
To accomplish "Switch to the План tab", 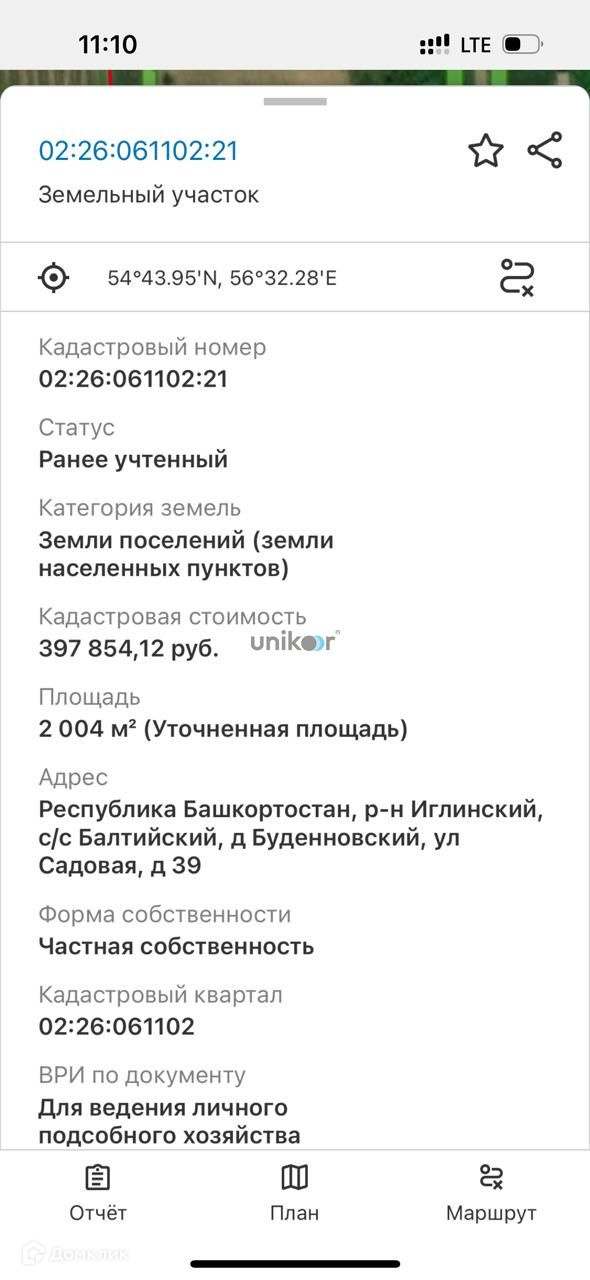I will coord(294,1193).
